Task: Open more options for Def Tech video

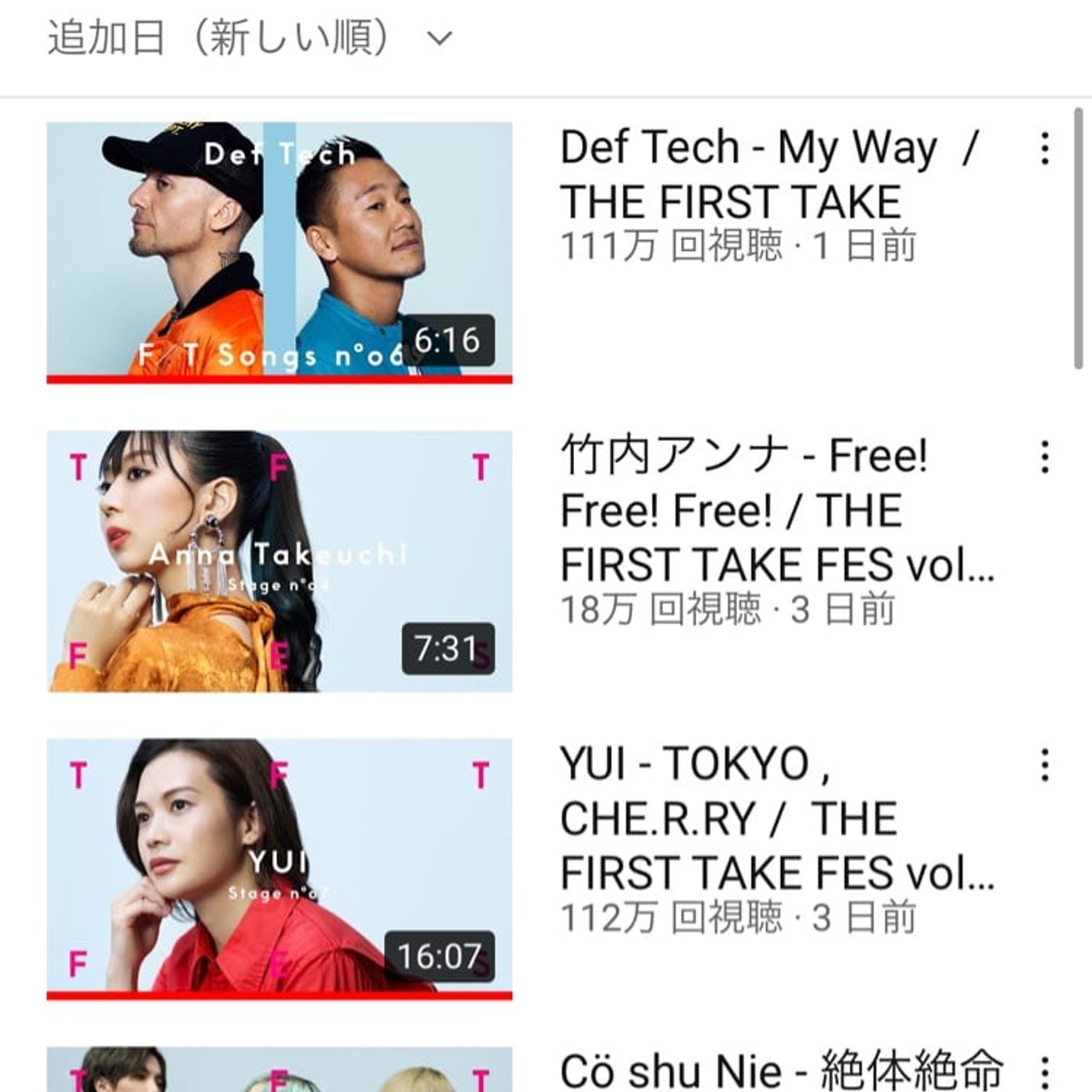Action: [1044, 148]
